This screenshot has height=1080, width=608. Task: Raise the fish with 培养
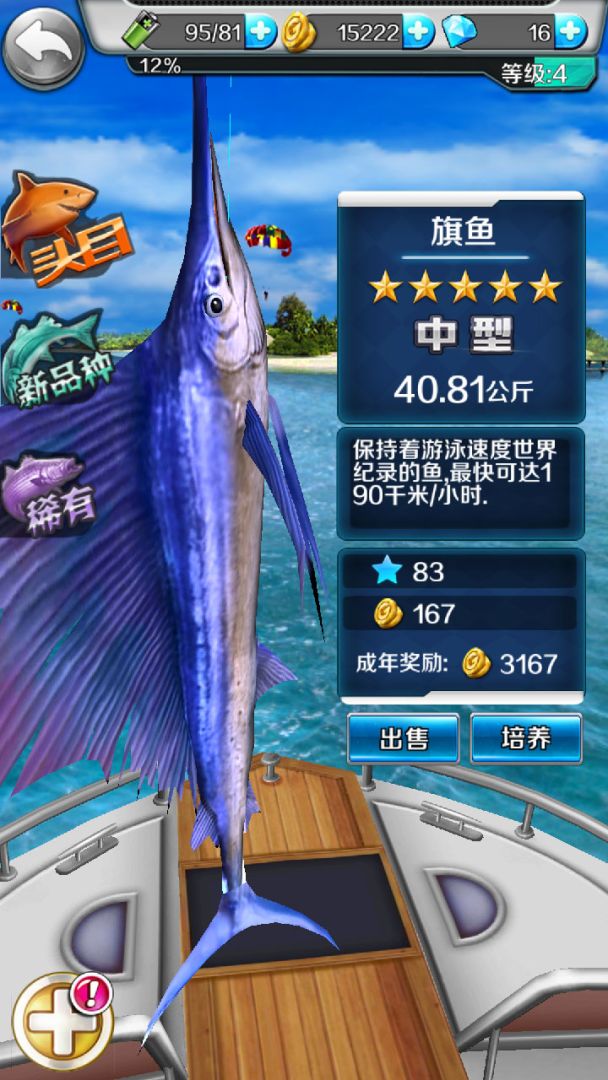(526, 738)
